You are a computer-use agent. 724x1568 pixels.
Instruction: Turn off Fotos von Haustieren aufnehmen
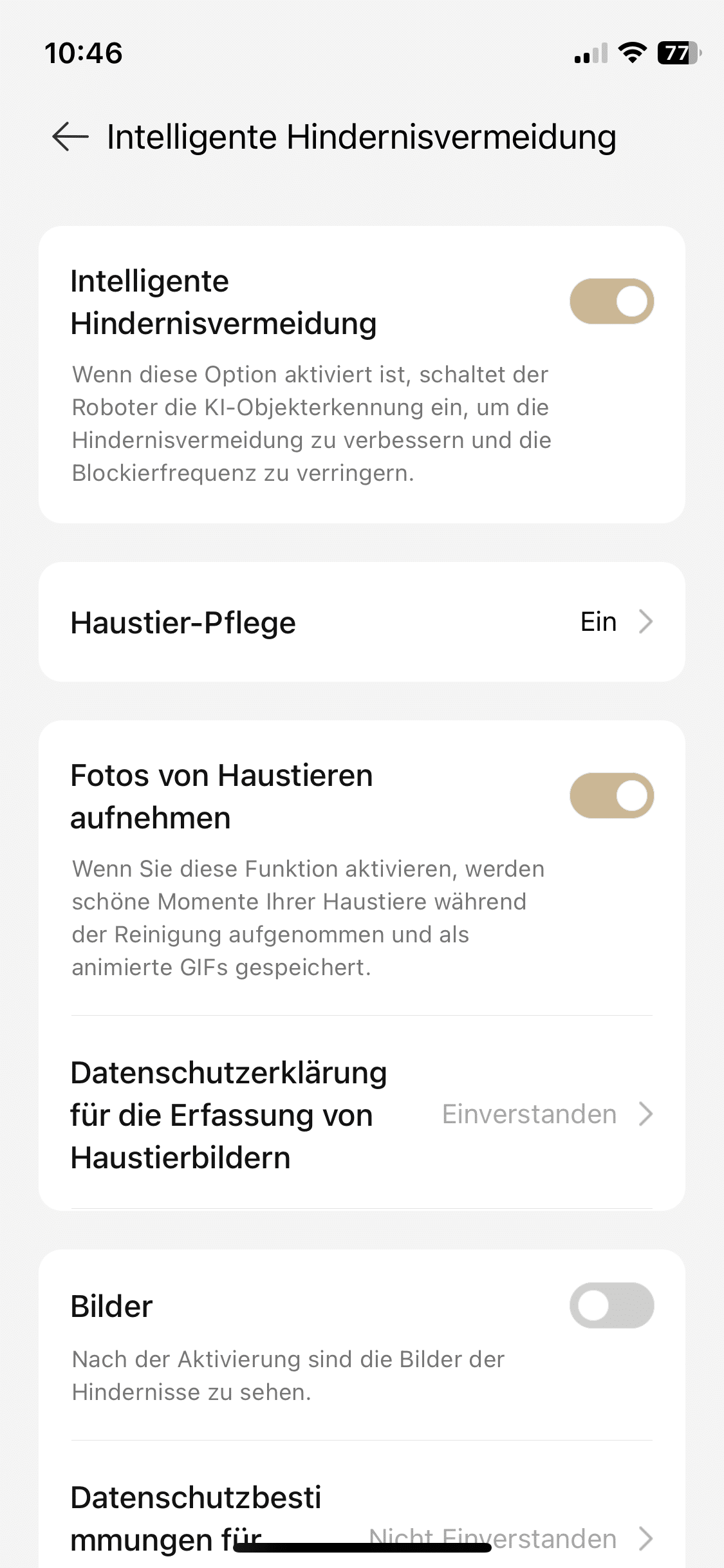pyautogui.click(x=611, y=796)
